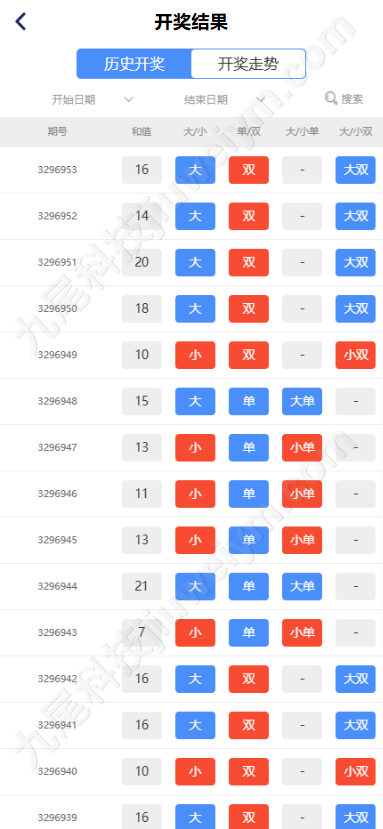The width and height of the screenshot is (383, 829).
Task: Open the 开始日期 date picker
Action: [92, 99]
